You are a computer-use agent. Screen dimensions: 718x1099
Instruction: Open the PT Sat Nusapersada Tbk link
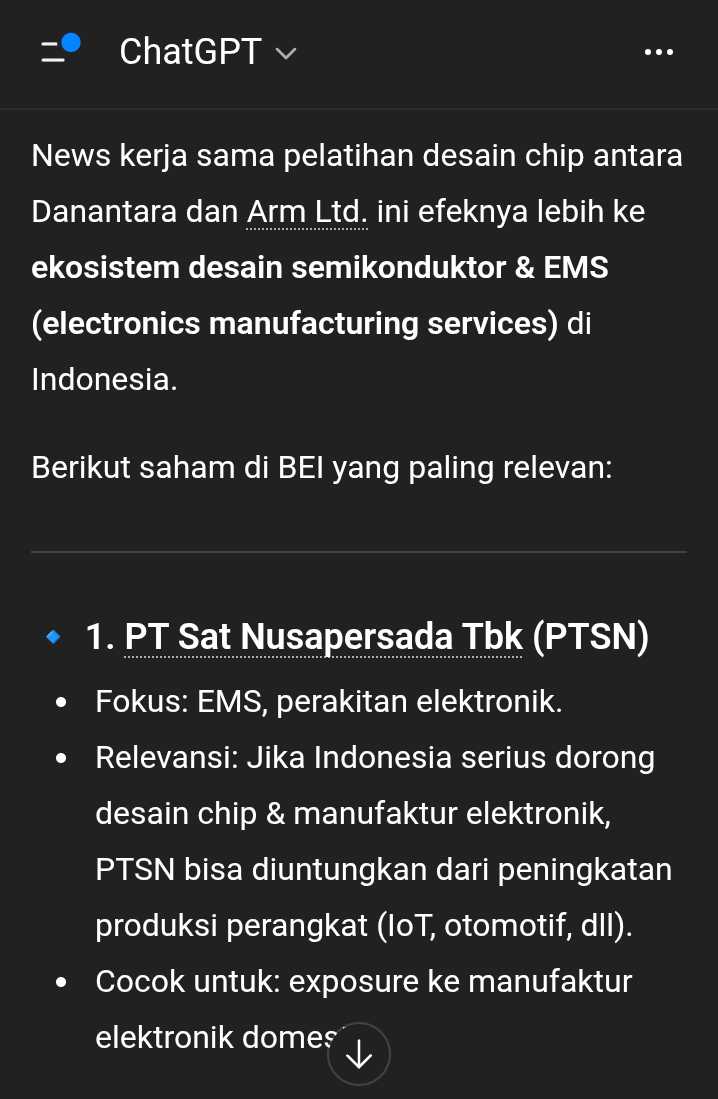(x=323, y=637)
